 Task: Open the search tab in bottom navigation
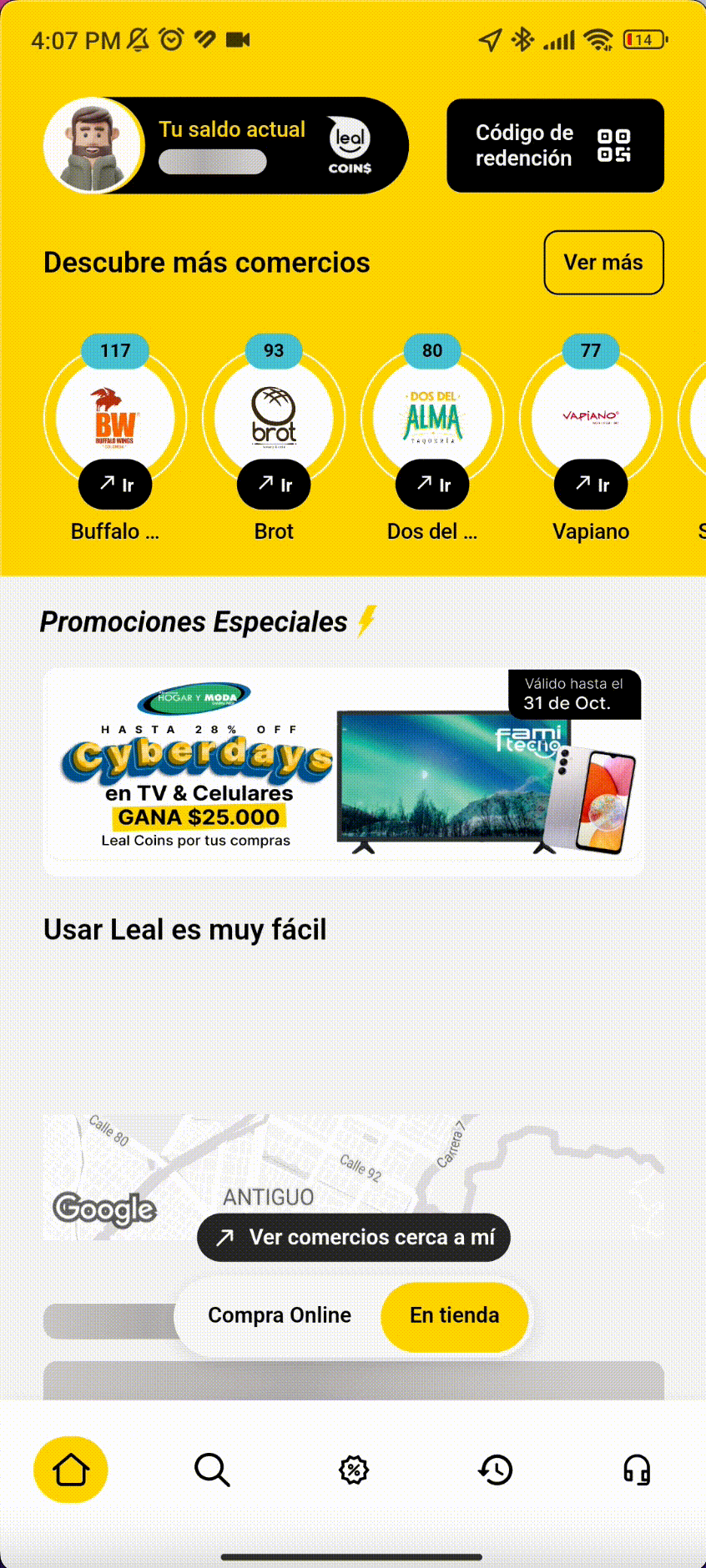212,1470
